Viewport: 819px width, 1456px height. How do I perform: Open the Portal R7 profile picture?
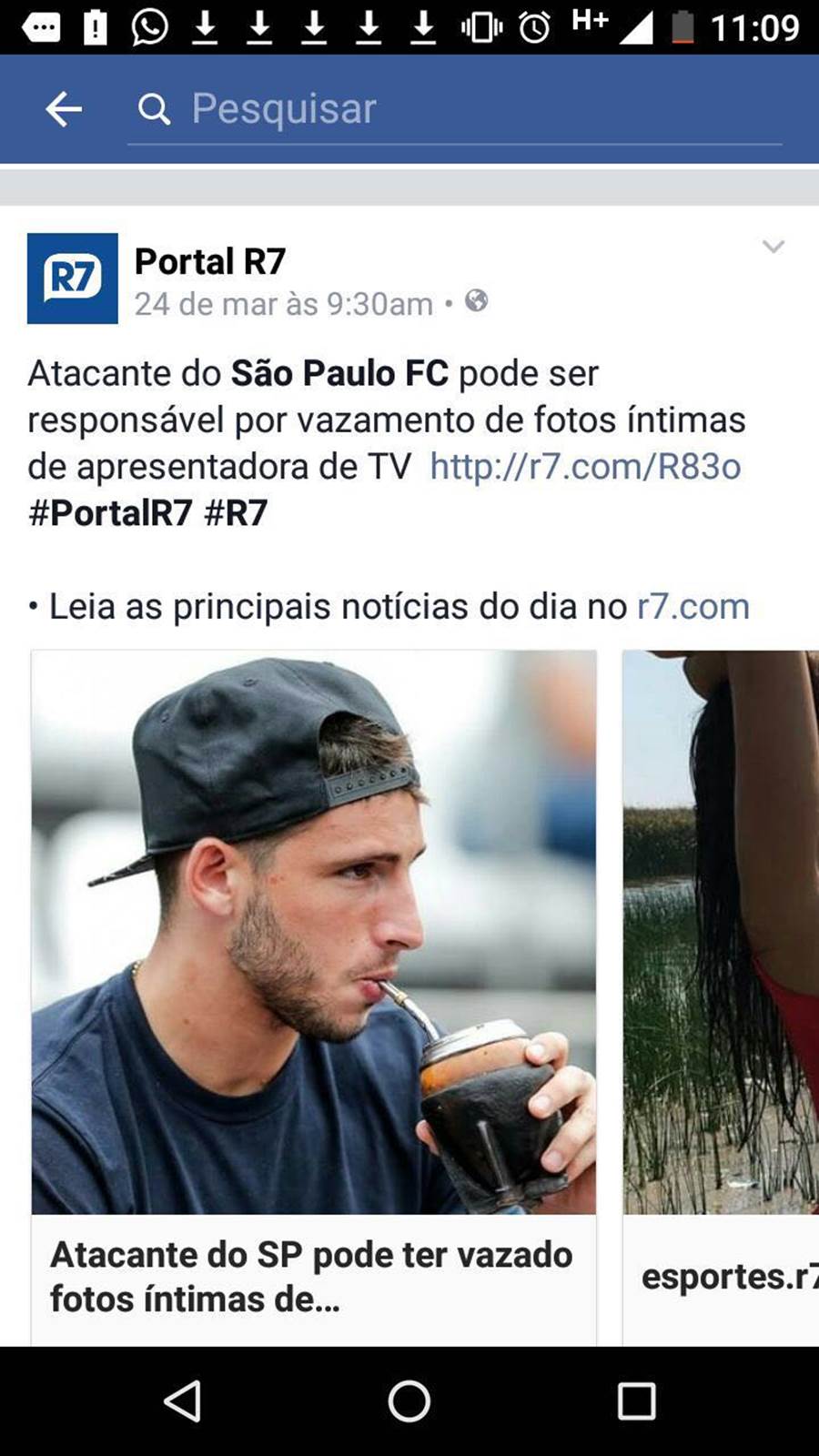click(73, 278)
